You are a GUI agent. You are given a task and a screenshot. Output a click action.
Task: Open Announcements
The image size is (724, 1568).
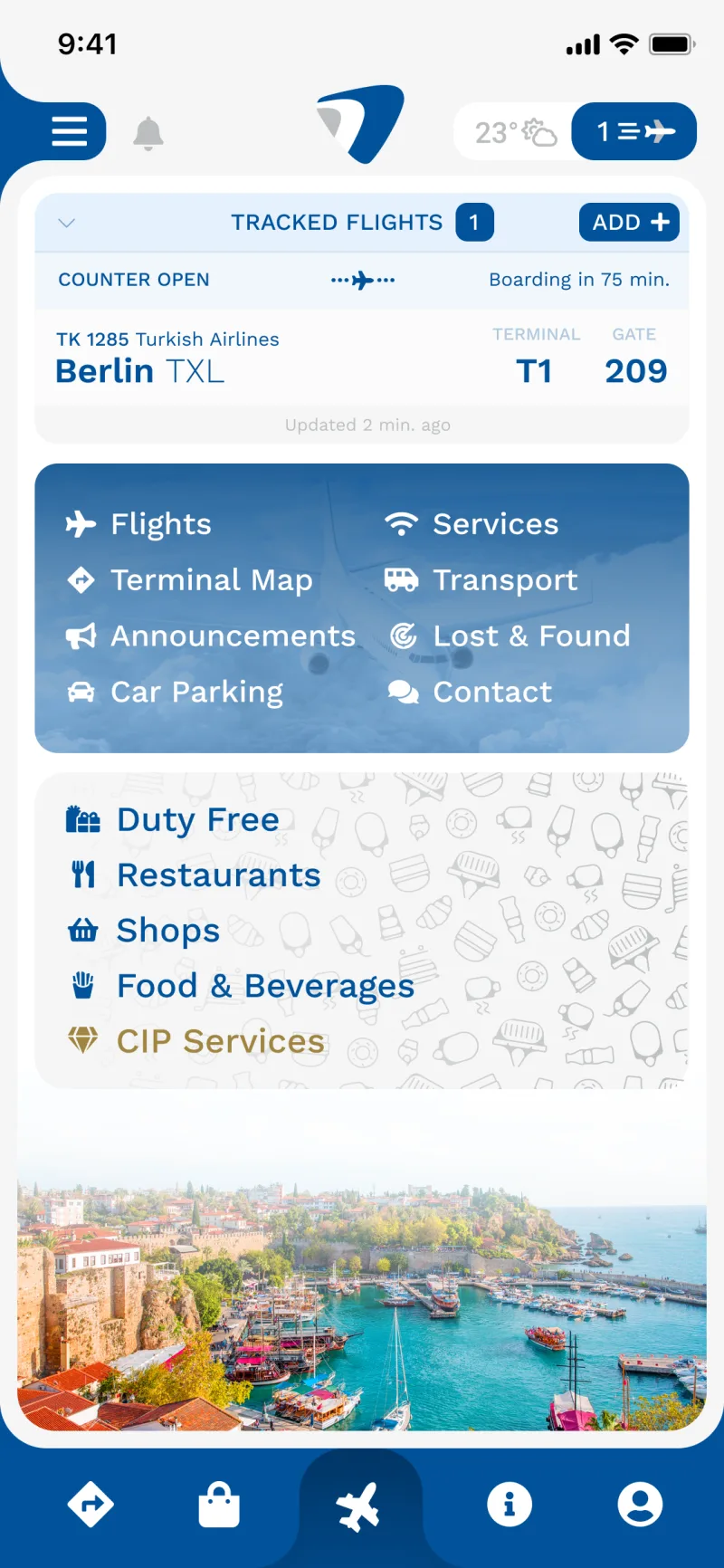pyautogui.click(x=211, y=636)
